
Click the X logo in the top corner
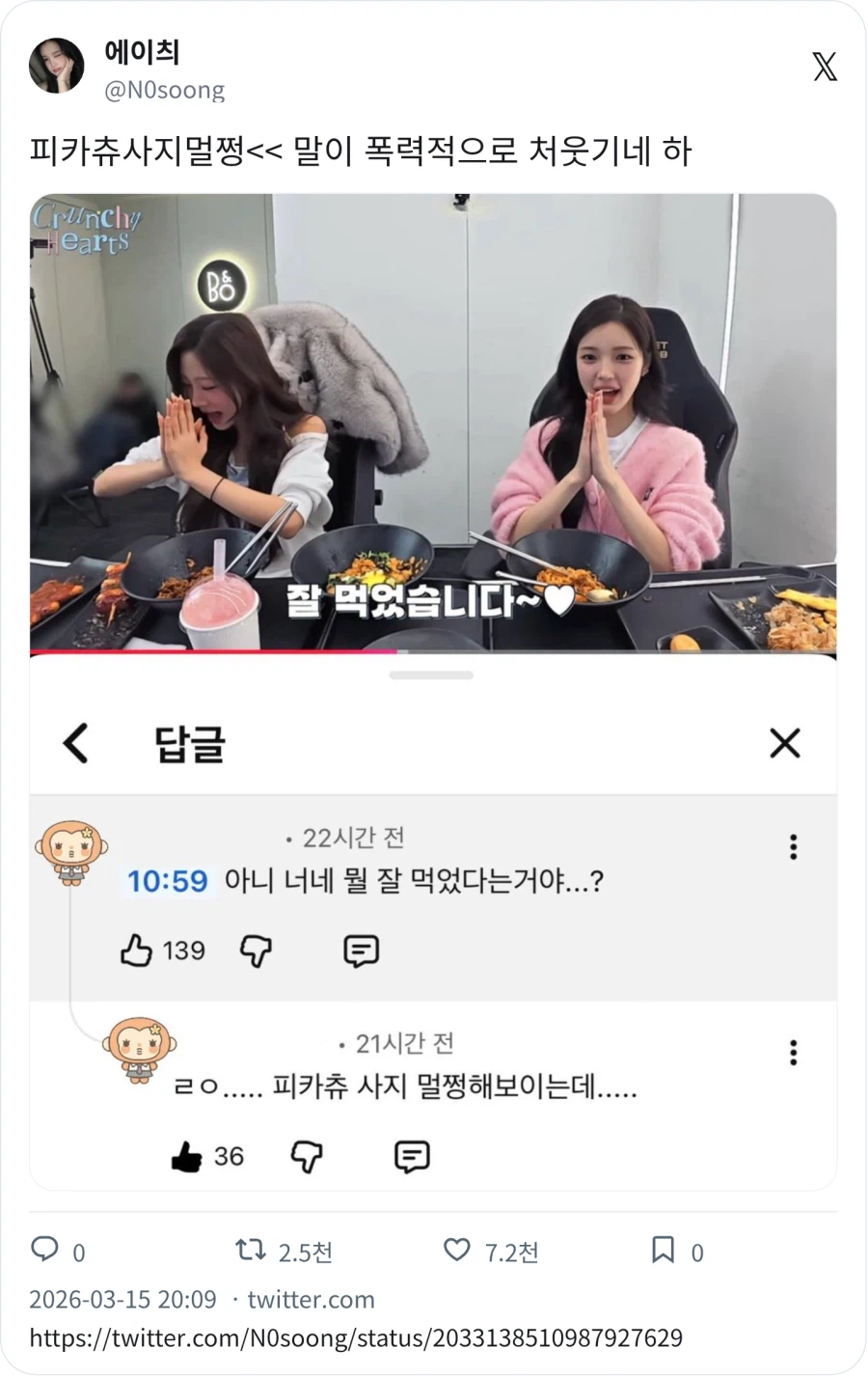point(824,67)
